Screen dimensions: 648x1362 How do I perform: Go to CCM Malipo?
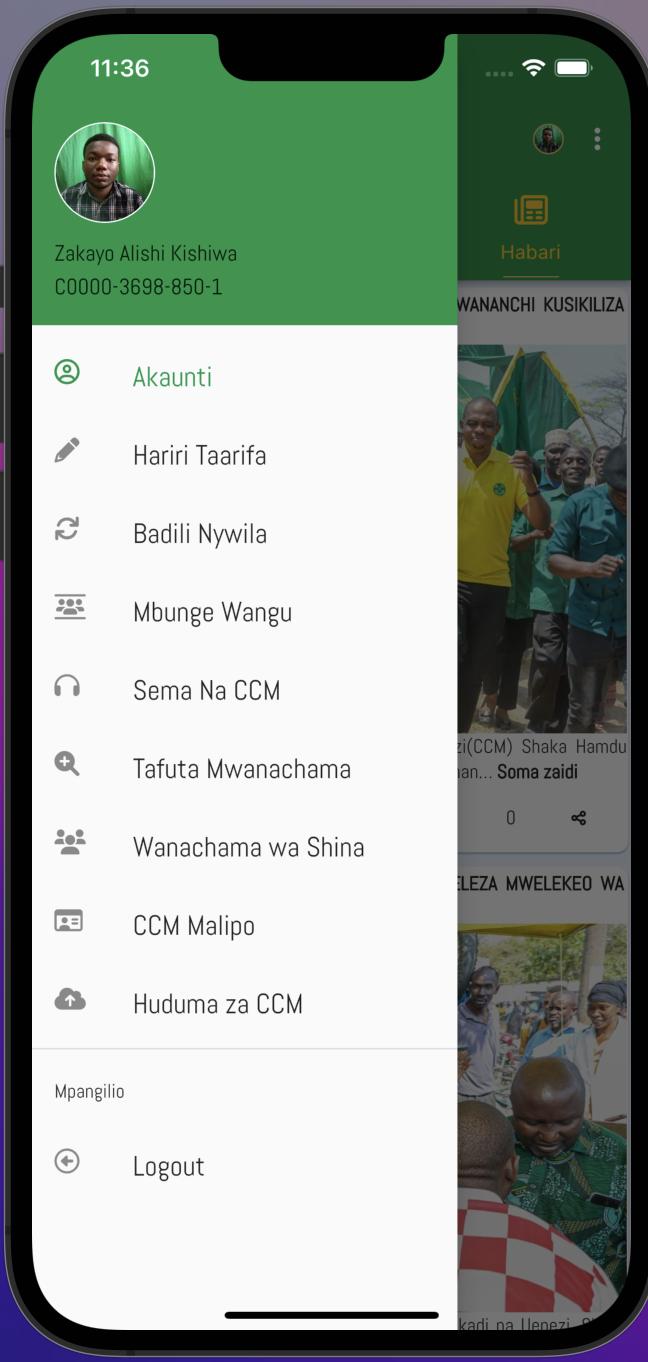pos(245,925)
